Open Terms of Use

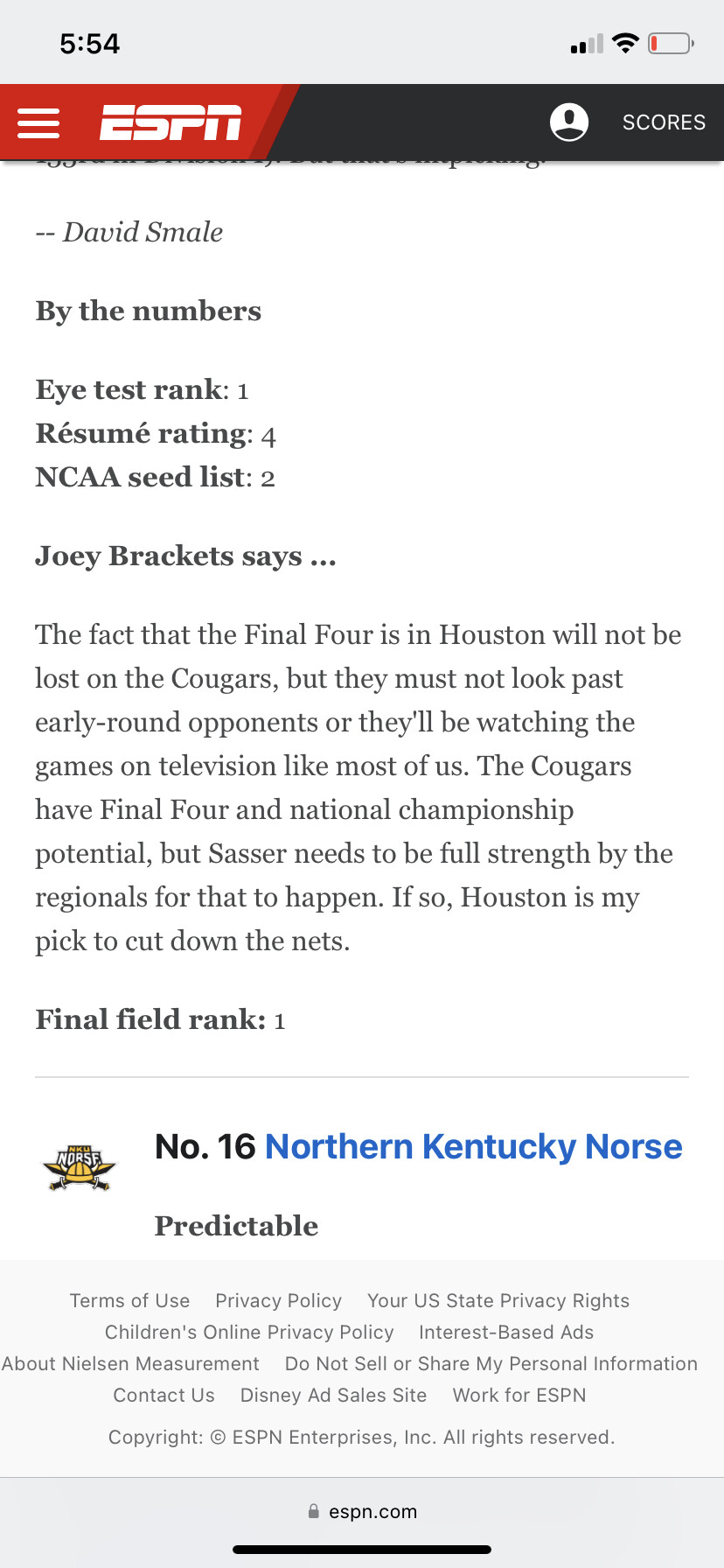[129, 1301]
